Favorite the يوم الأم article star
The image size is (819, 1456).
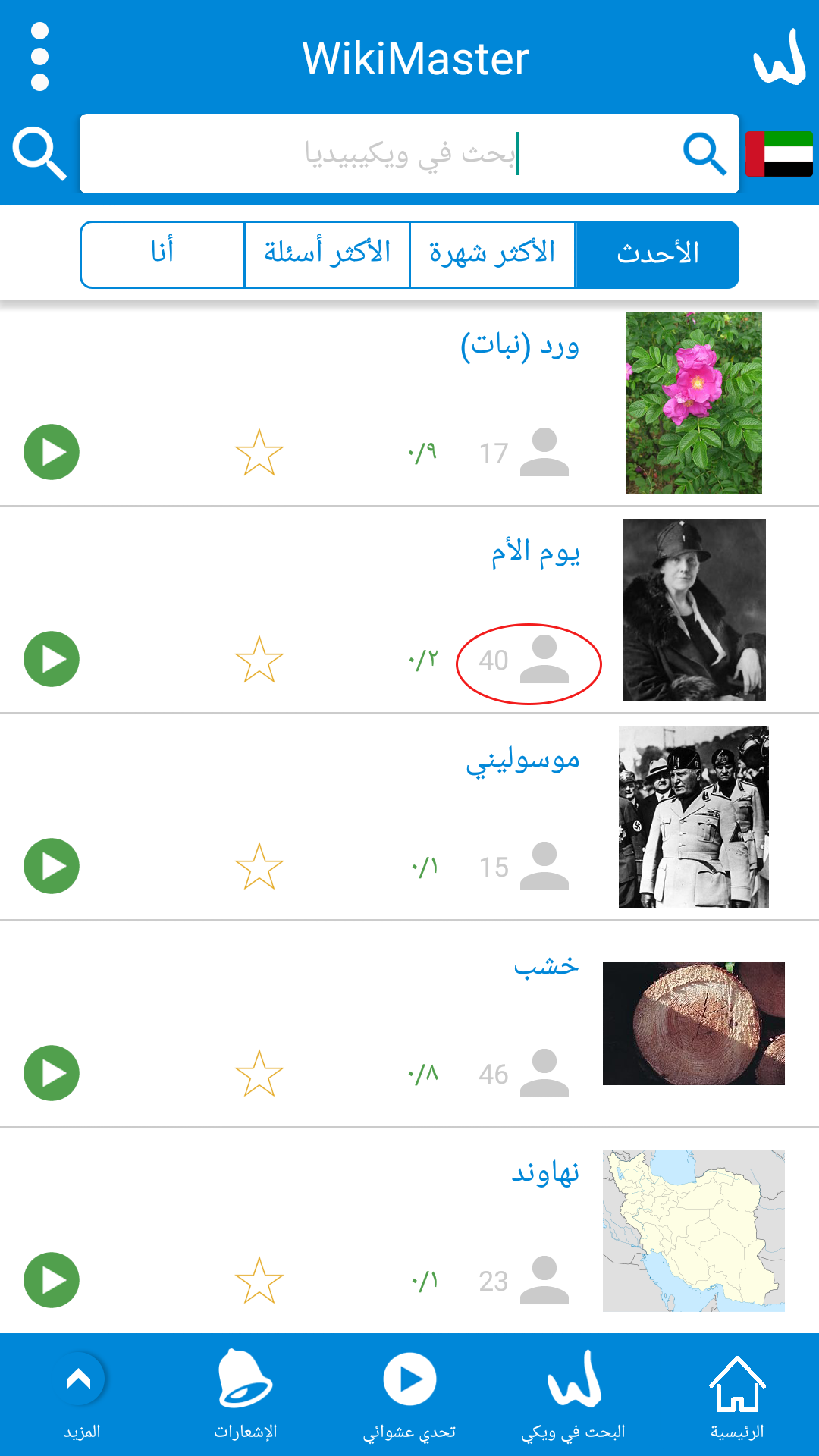[259, 659]
